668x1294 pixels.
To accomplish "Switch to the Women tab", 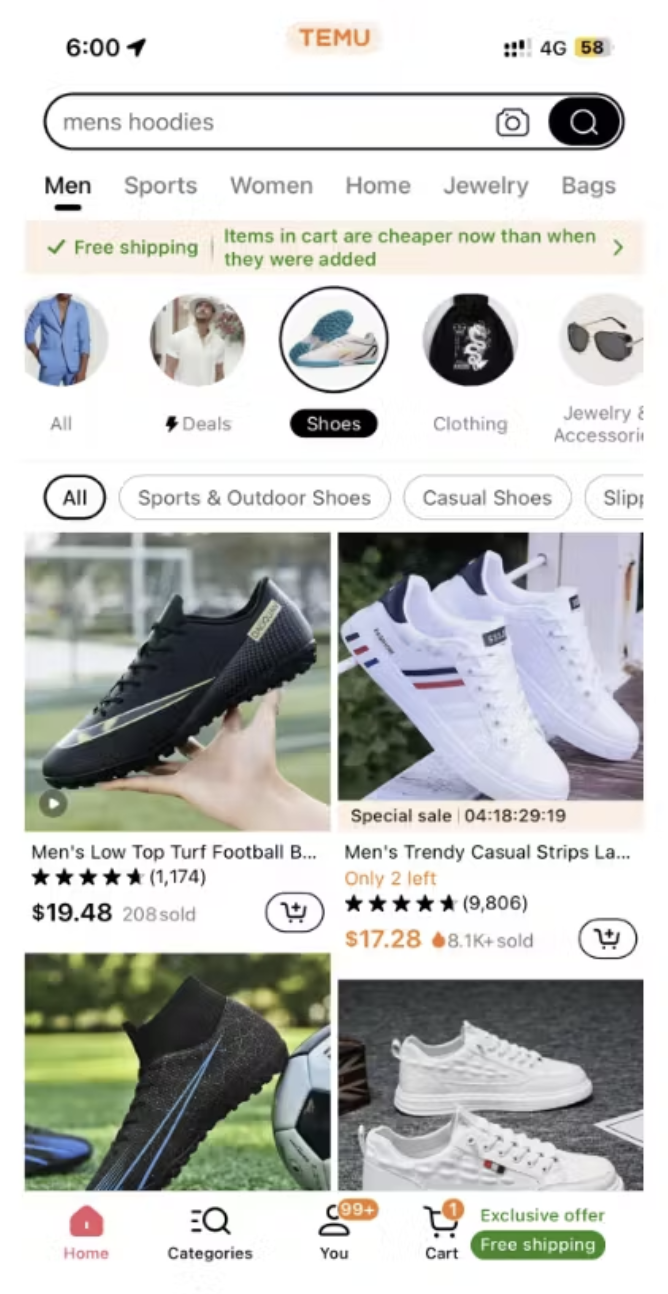I will pyautogui.click(x=271, y=186).
